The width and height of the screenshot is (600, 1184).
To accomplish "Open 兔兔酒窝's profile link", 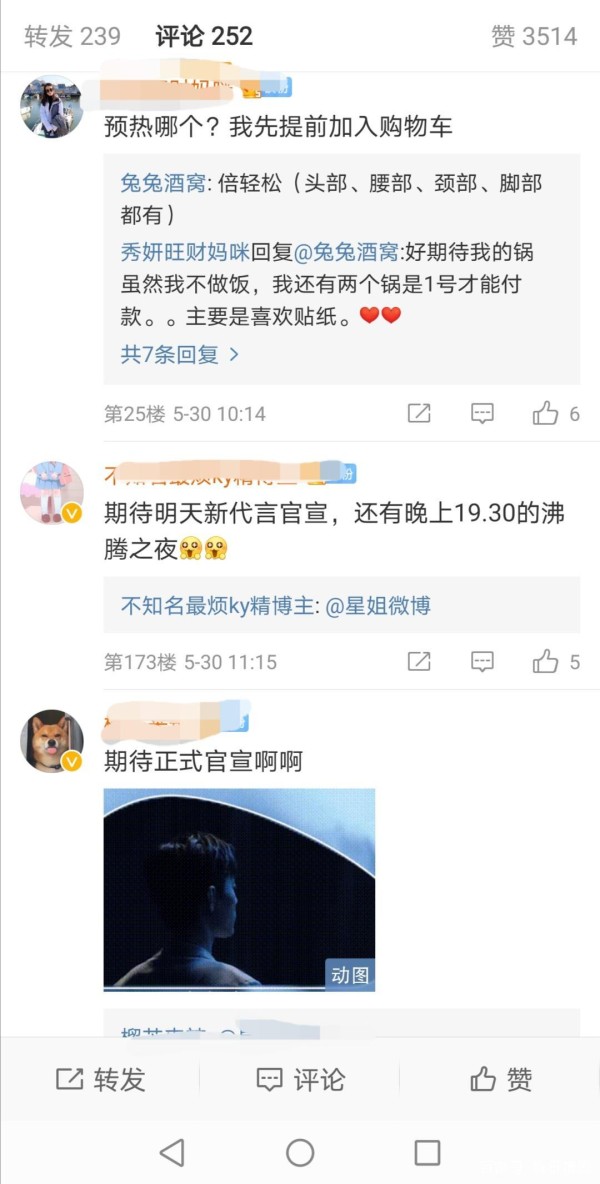I will [x=163, y=184].
